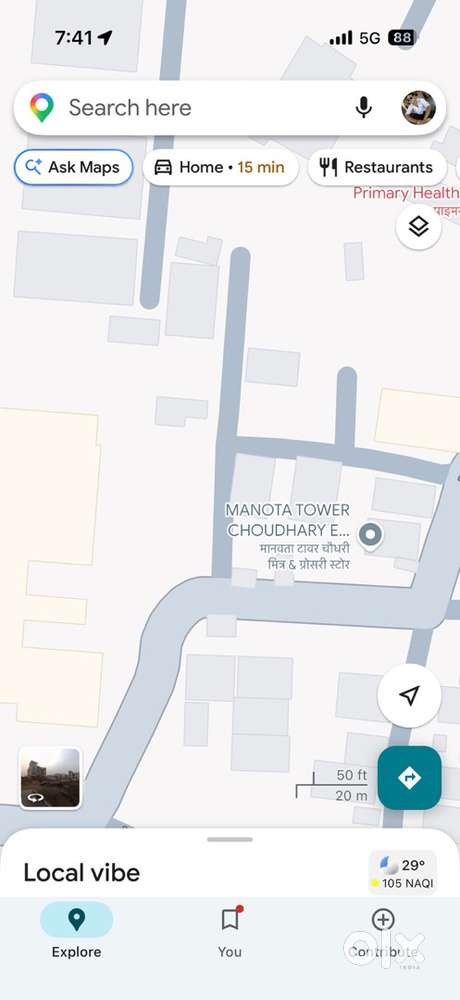Switch to the You tab
460x1000 pixels.
coord(230,933)
